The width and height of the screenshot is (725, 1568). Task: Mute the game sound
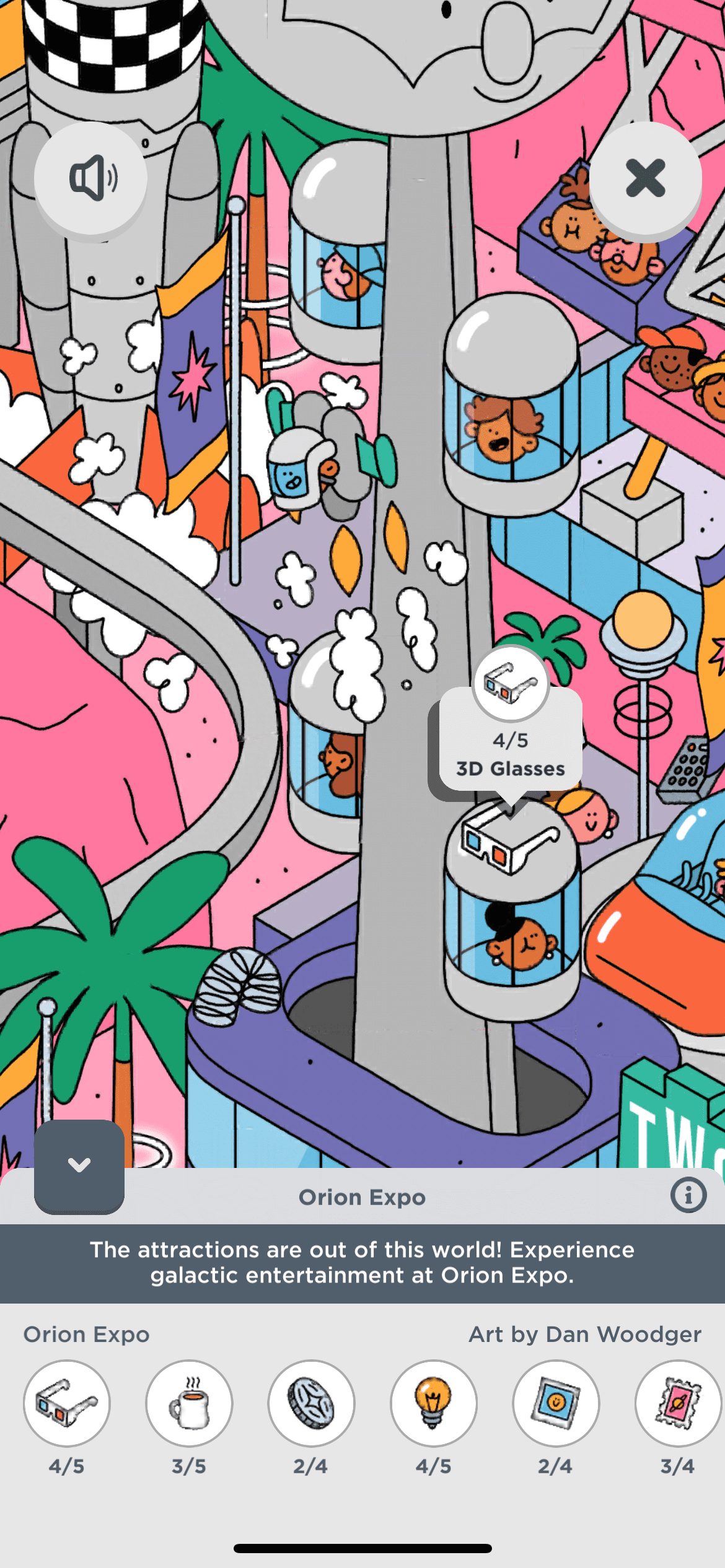point(90,178)
